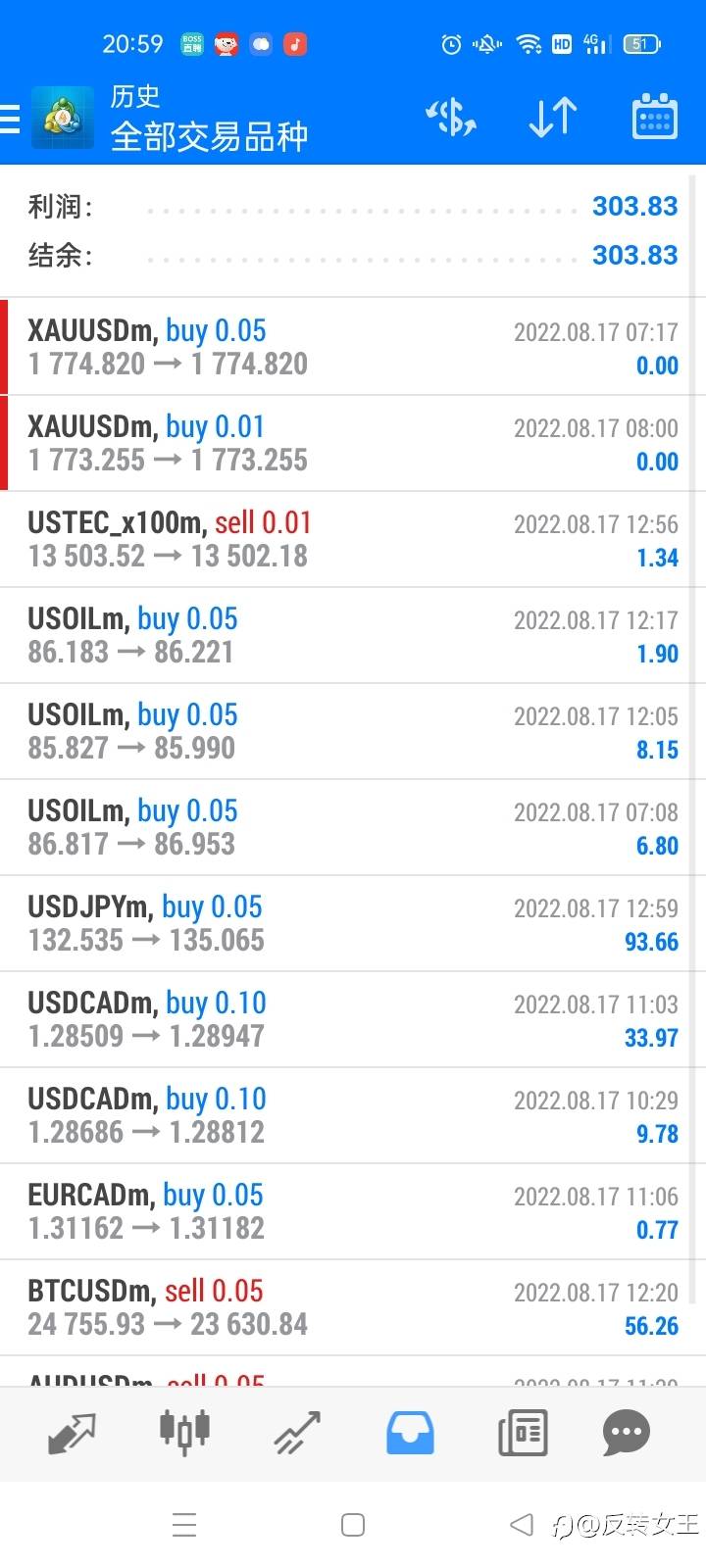Open the BTCUSDm sell 0.05 trade

click(353, 1307)
